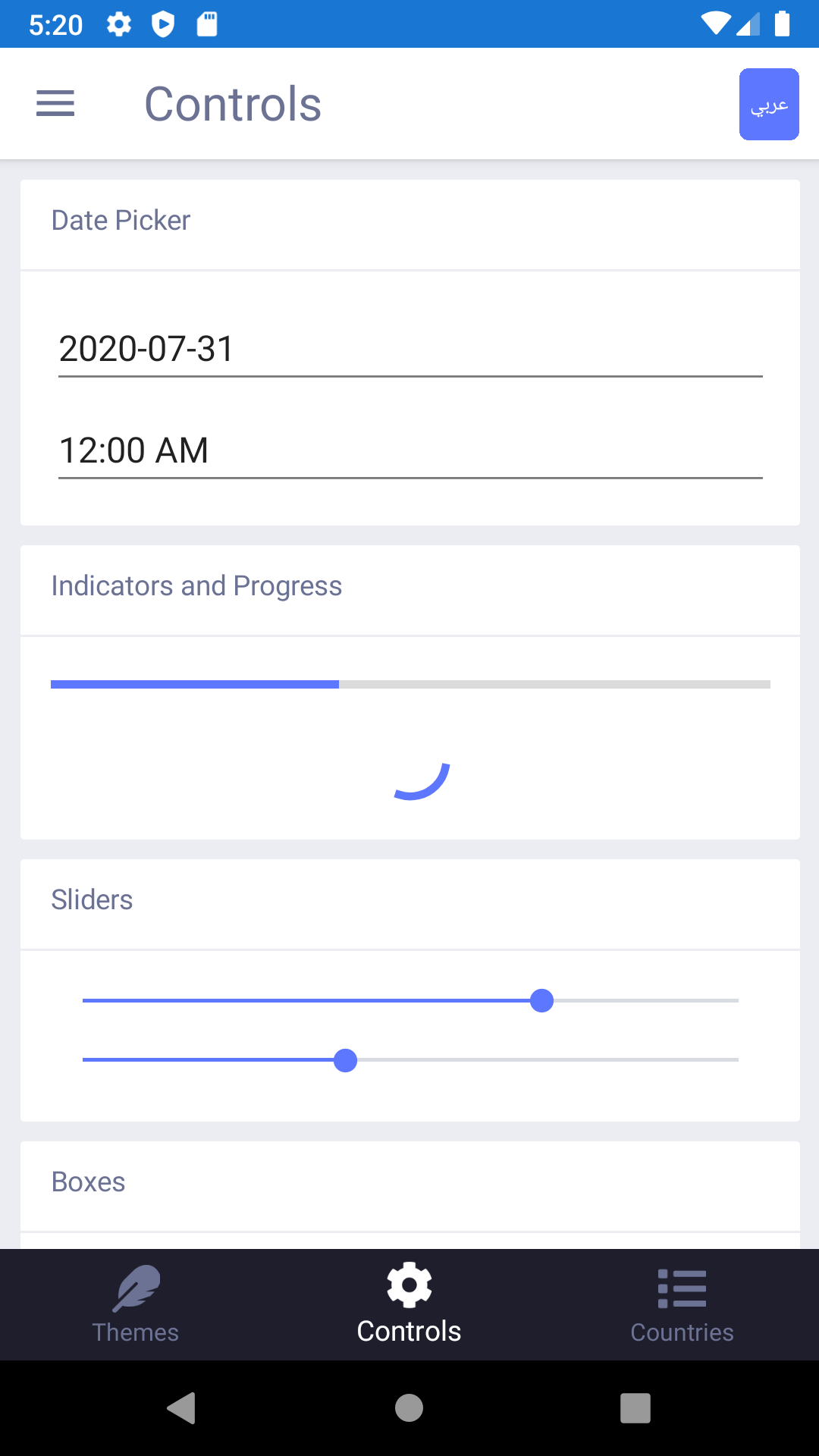The width and height of the screenshot is (819, 1456).
Task: Tap the Controls gear icon in tab bar
Action: point(409,1285)
